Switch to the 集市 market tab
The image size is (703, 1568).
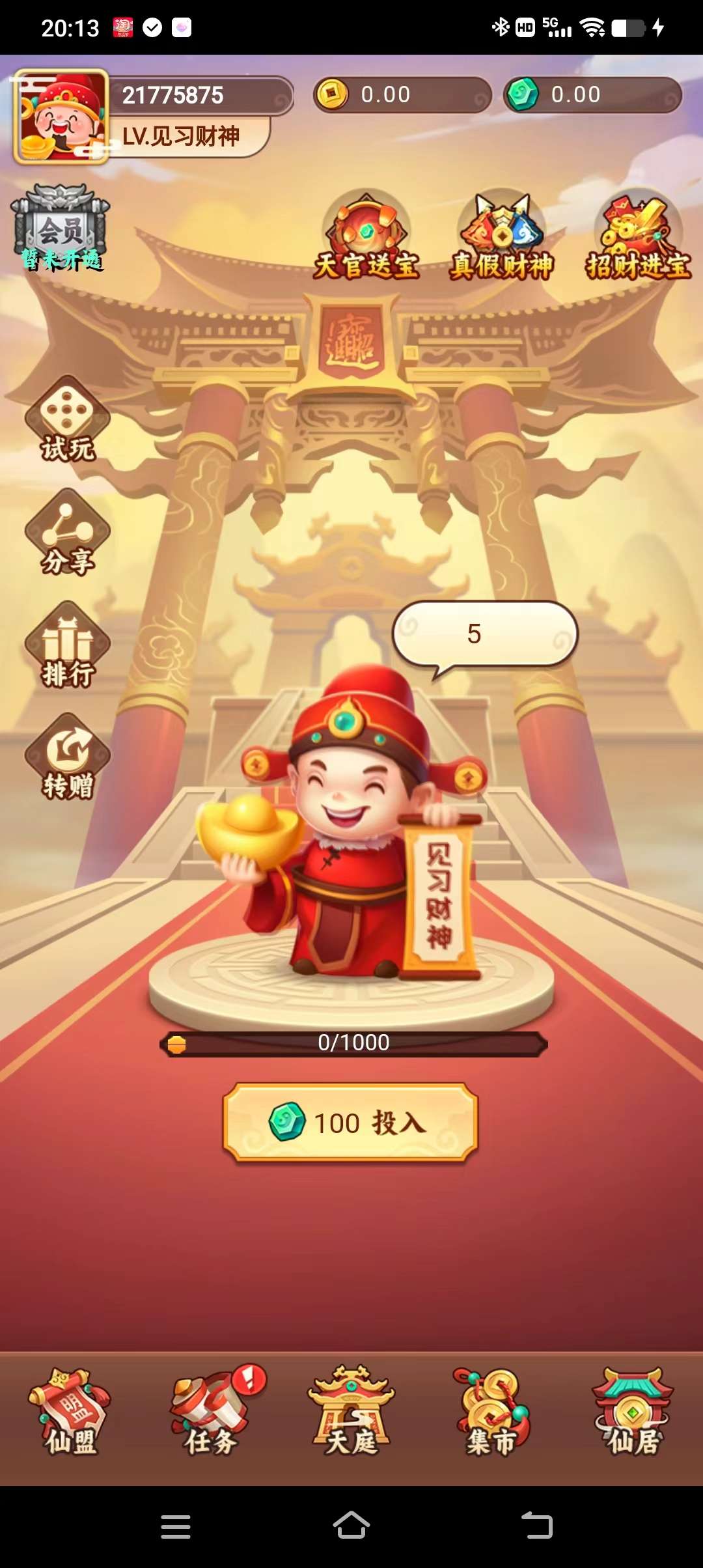coord(492,1412)
